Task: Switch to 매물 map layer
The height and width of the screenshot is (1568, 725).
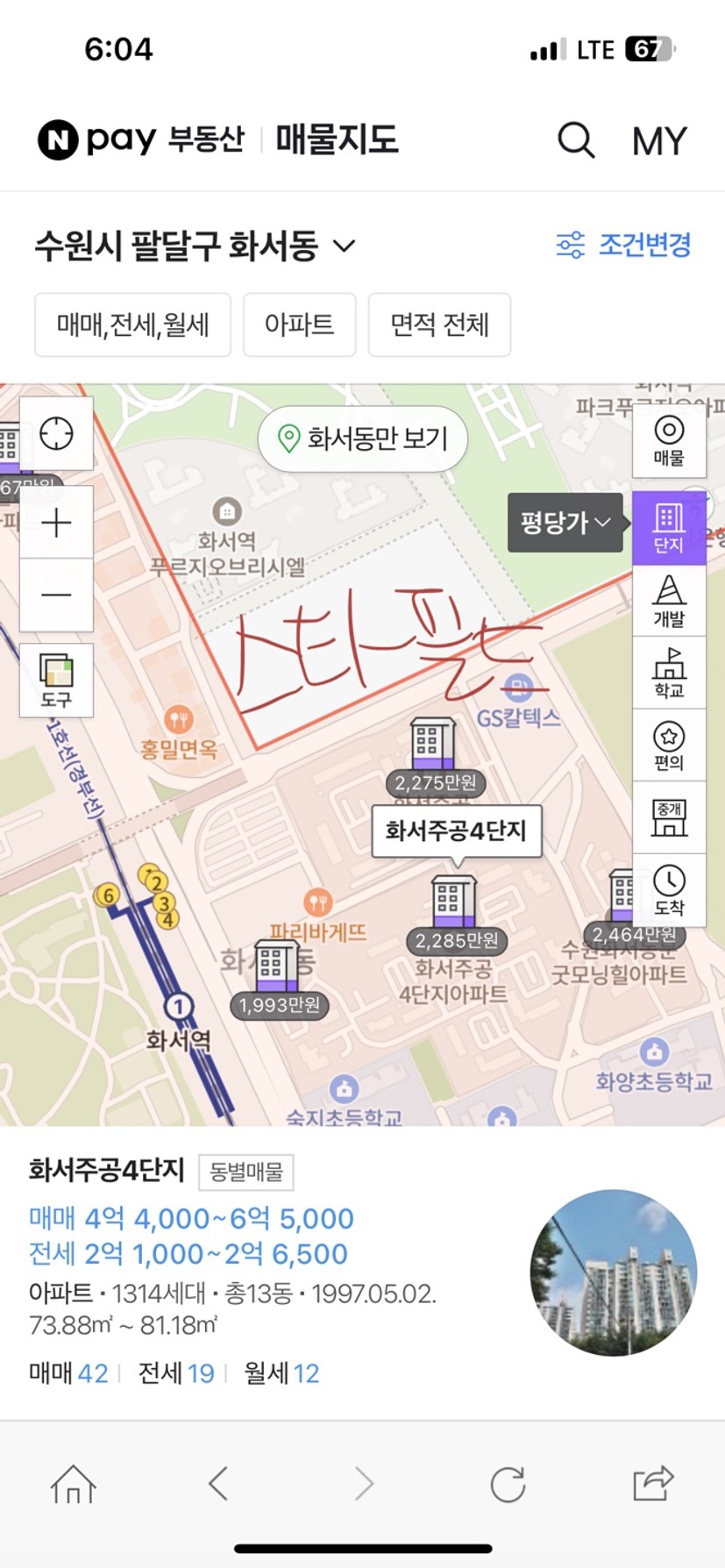Action: click(x=669, y=441)
